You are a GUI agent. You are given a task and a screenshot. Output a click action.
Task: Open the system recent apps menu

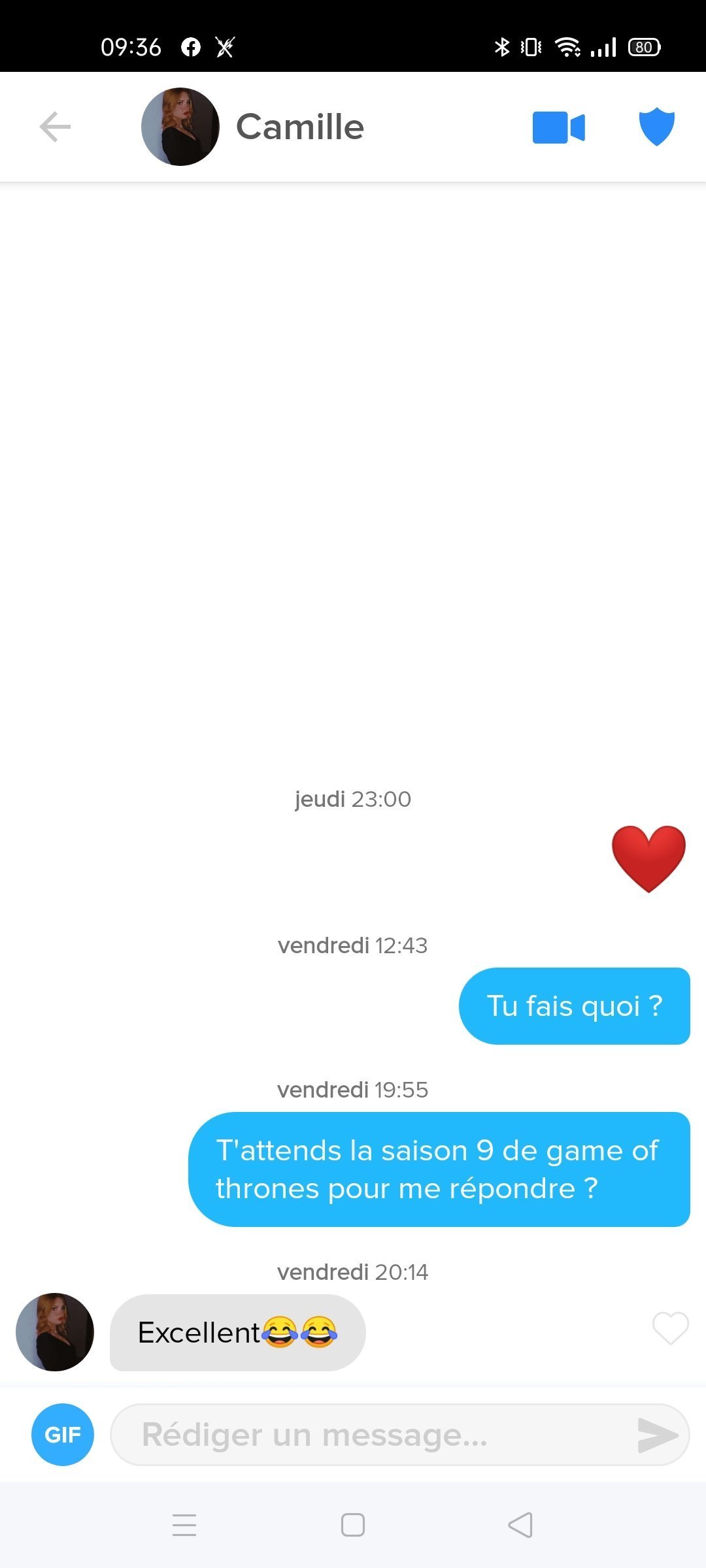pyautogui.click(x=184, y=1525)
